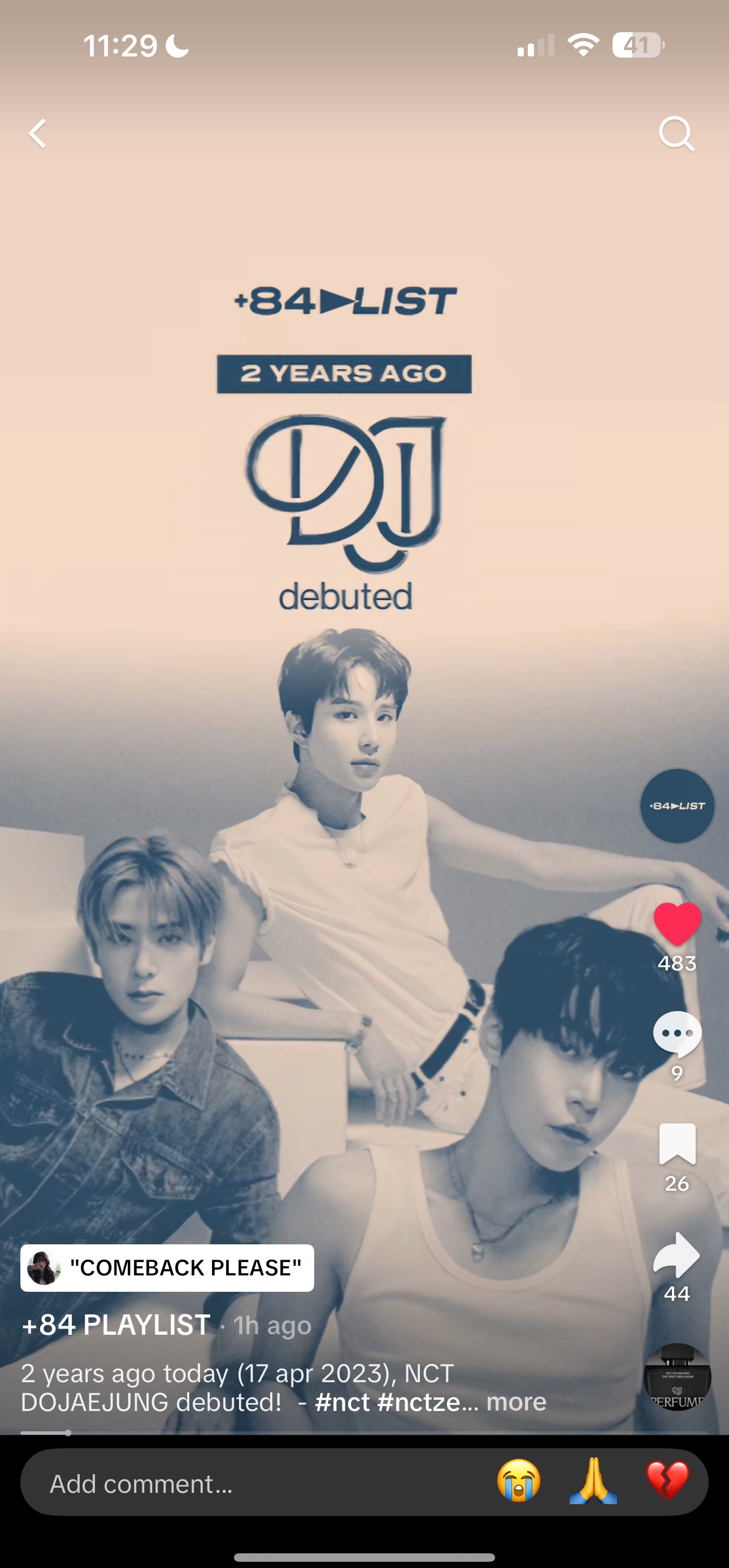This screenshot has width=729, height=1568.
Task: Open the comments bubble icon
Action: [x=677, y=1034]
